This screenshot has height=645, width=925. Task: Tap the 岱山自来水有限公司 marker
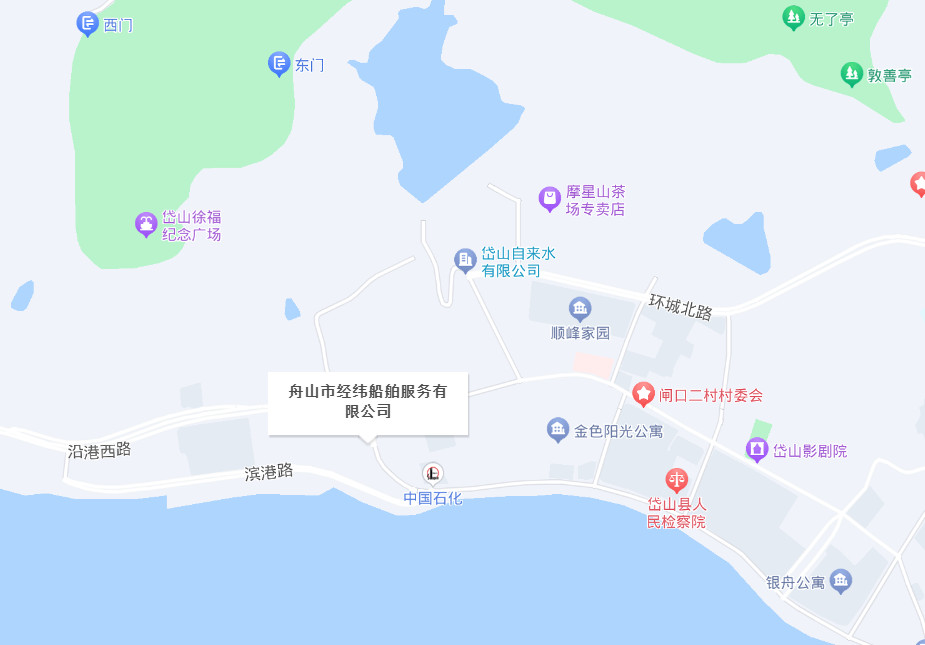pyautogui.click(x=465, y=260)
